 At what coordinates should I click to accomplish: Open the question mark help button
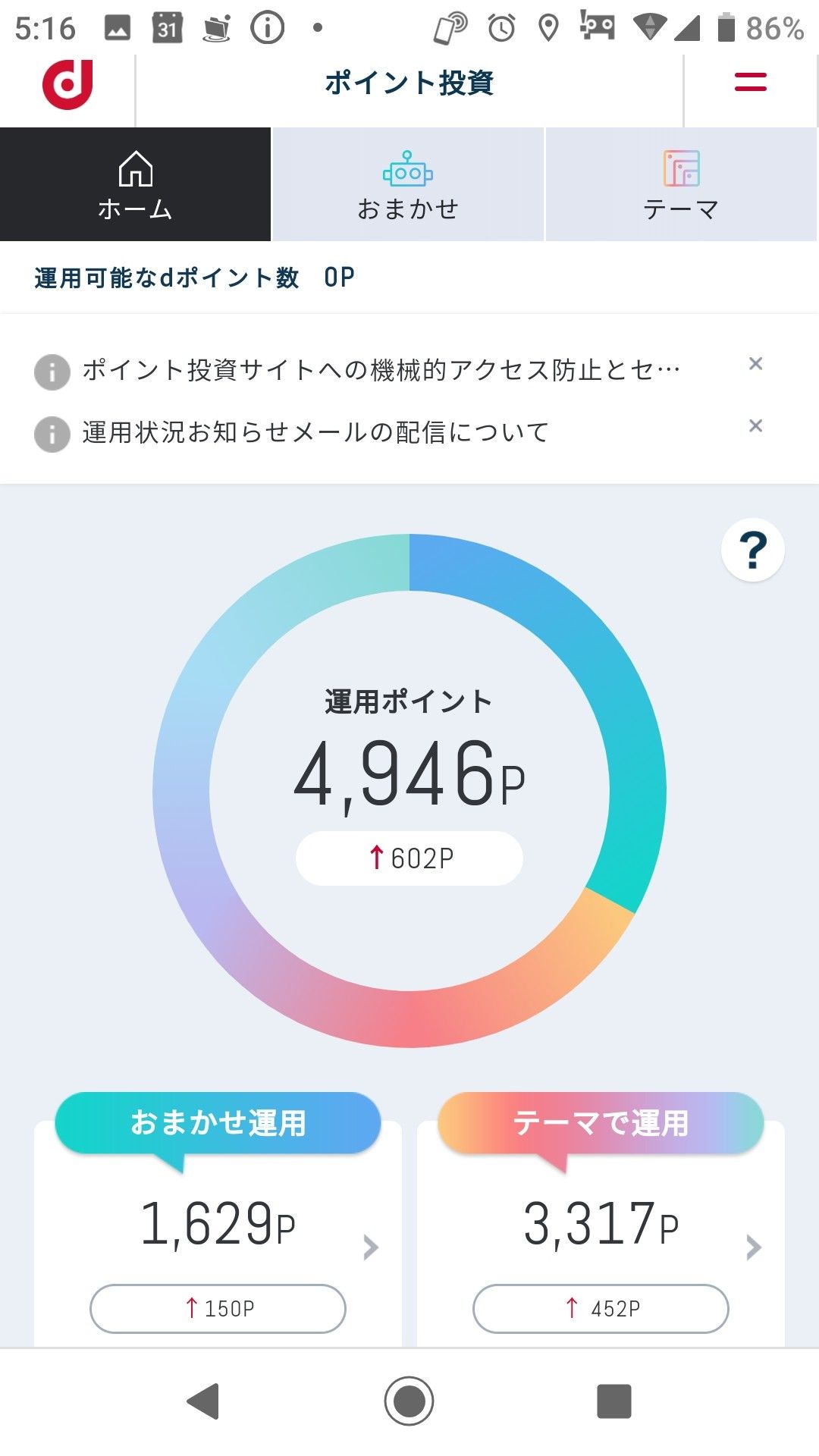752,551
